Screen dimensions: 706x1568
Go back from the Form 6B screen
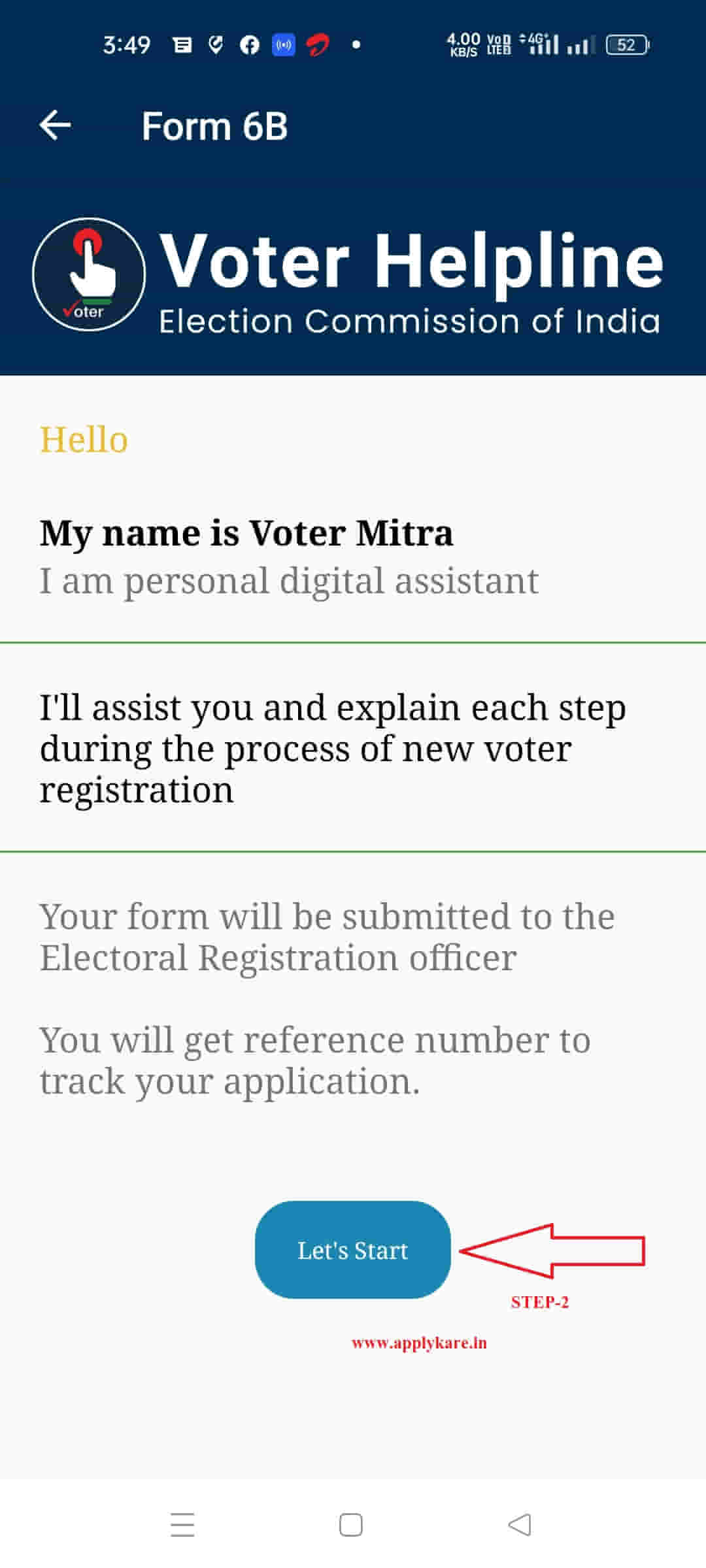coord(55,125)
